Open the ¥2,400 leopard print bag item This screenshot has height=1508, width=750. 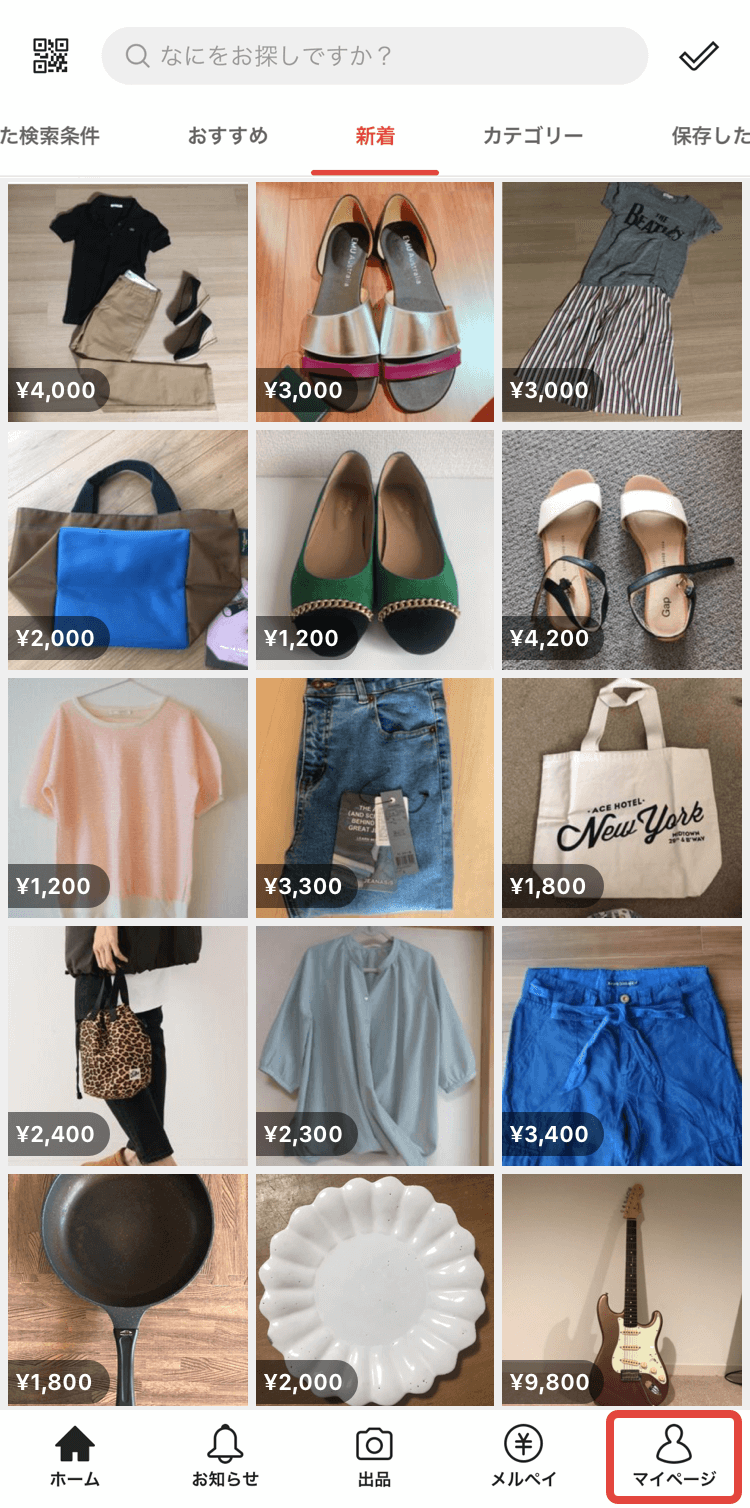128,1045
